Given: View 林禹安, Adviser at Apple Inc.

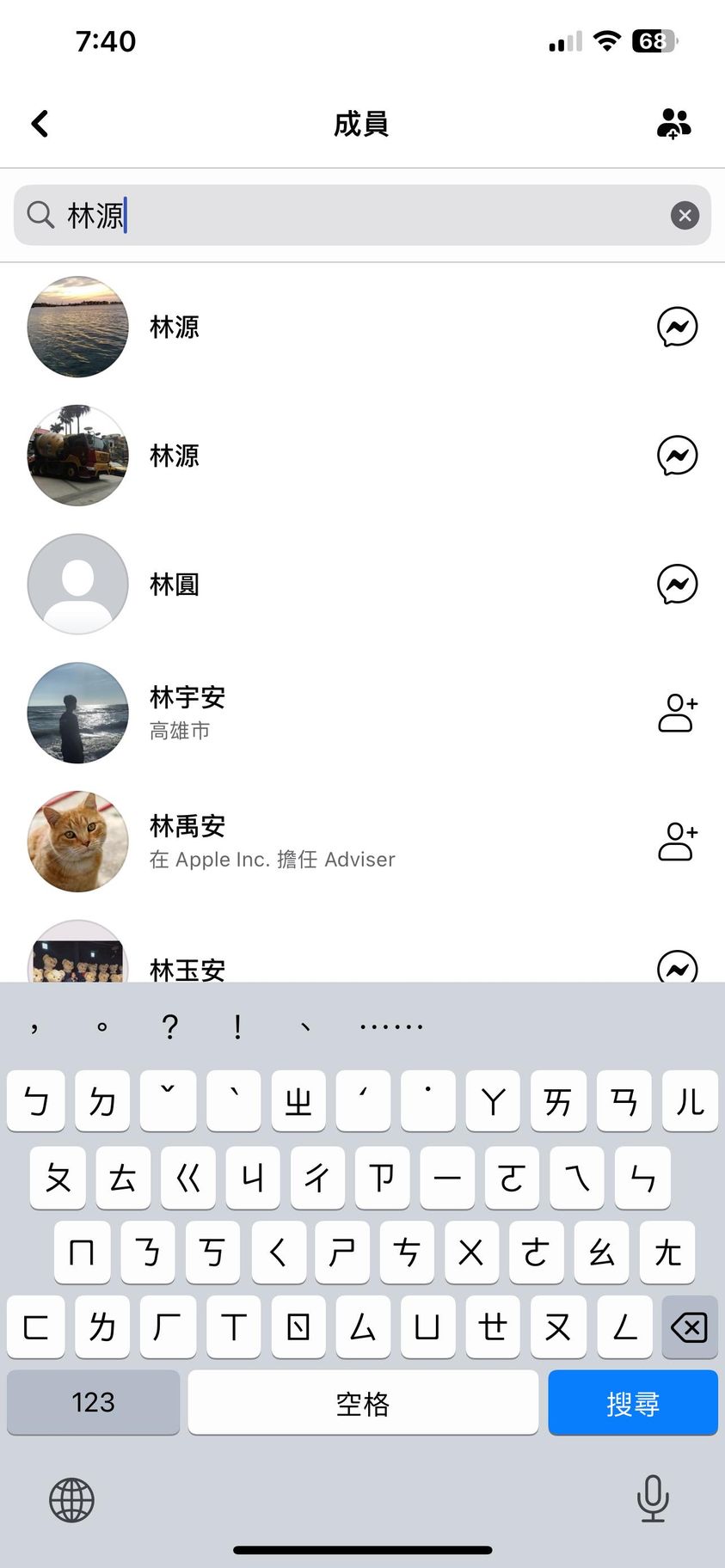Looking at the screenshot, I should click(272, 842).
